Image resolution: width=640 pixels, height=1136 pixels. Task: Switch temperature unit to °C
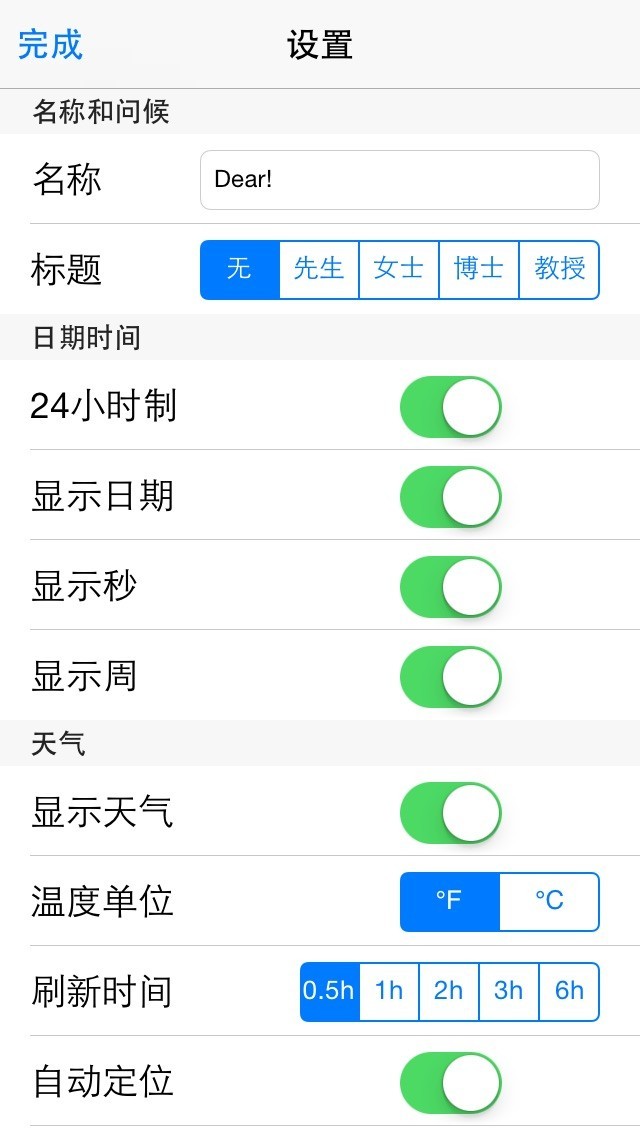click(x=549, y=901)
